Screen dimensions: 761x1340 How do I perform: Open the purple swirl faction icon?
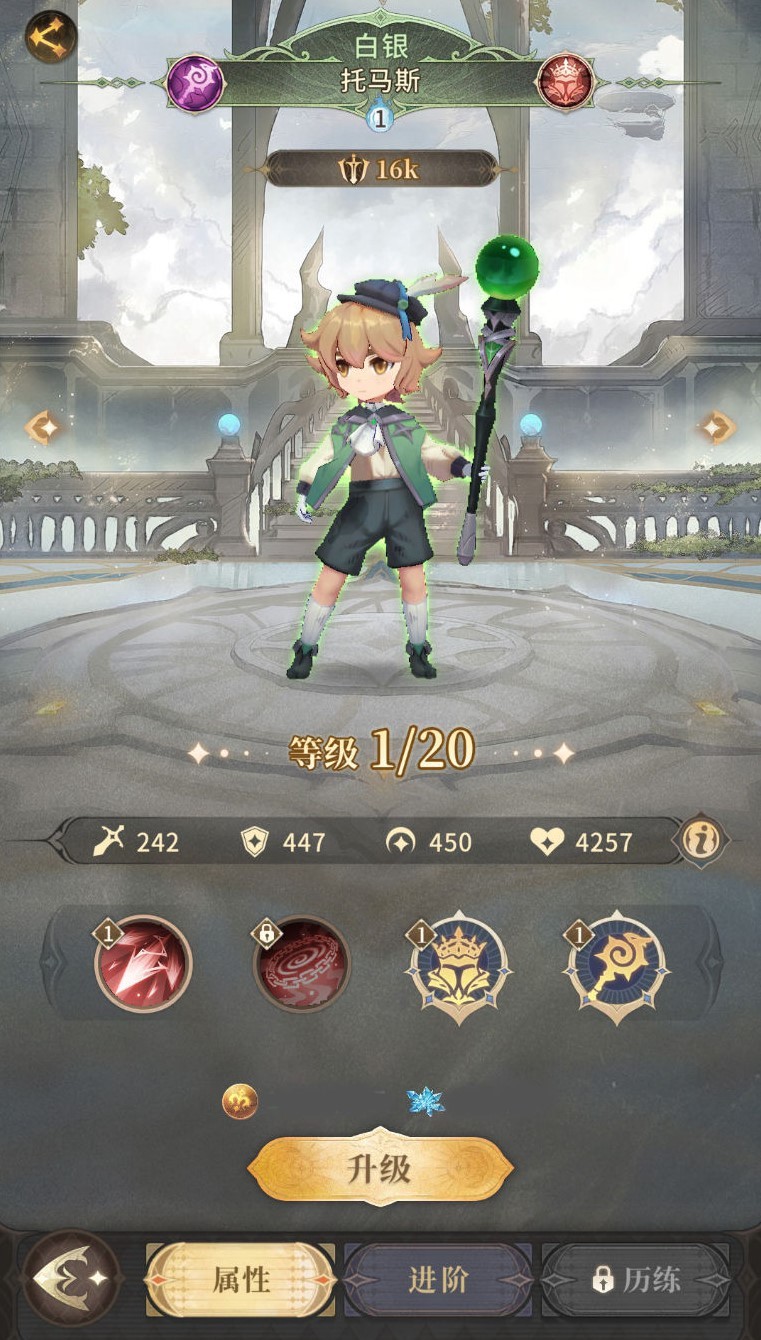(195, 82)
